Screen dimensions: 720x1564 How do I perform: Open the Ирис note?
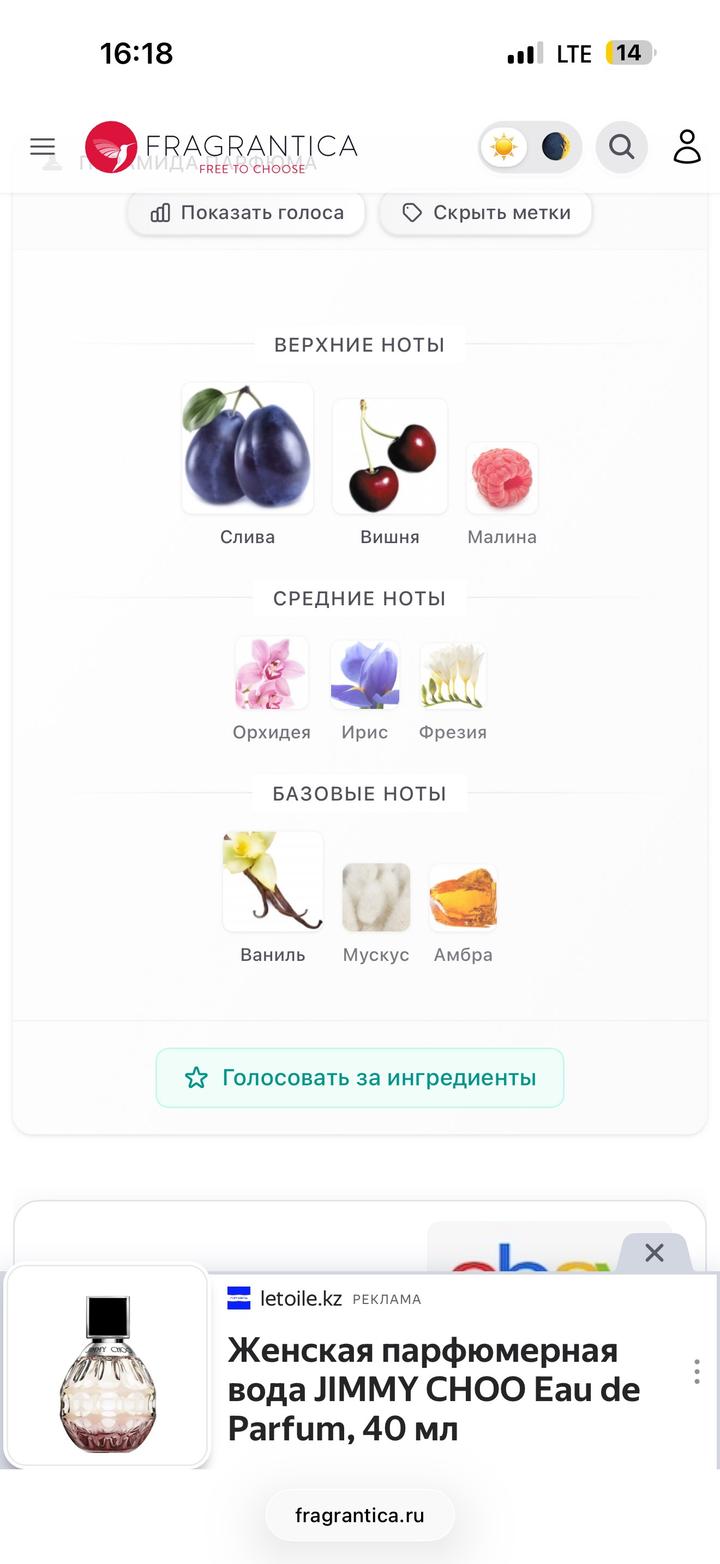tap(365, 676)
